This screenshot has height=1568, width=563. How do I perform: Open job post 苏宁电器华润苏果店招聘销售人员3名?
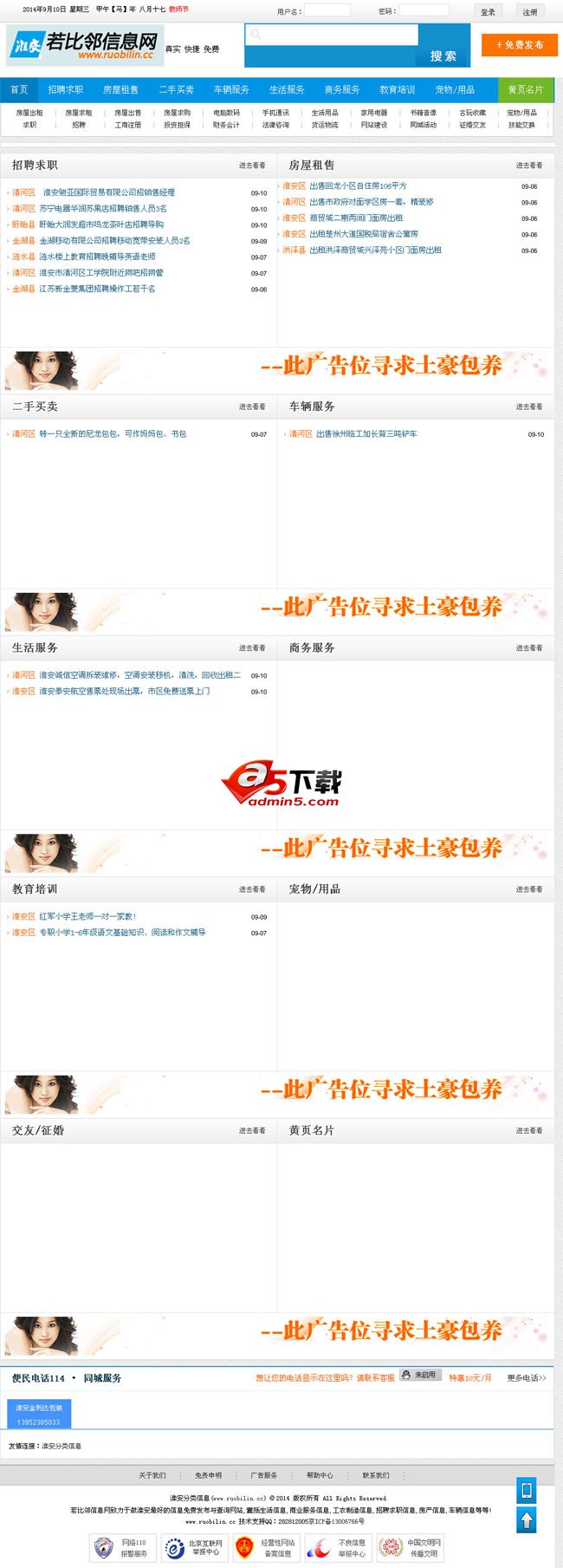[102, 209]
